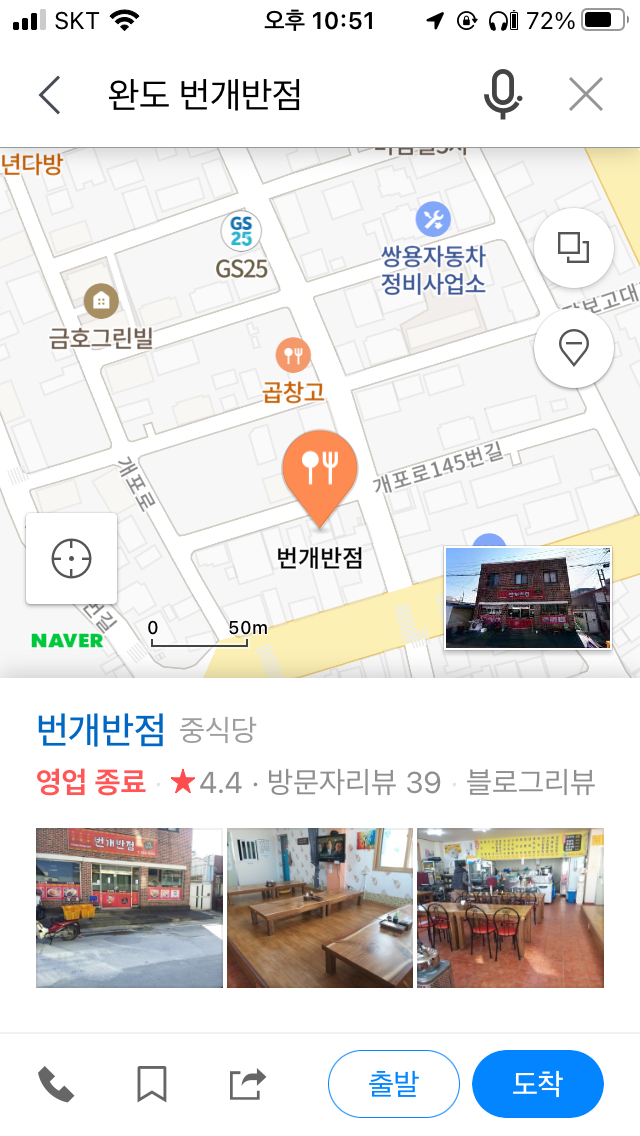Clear the search with the X button
Viewport: 640px width, 1136px height.
click(586, 95)
